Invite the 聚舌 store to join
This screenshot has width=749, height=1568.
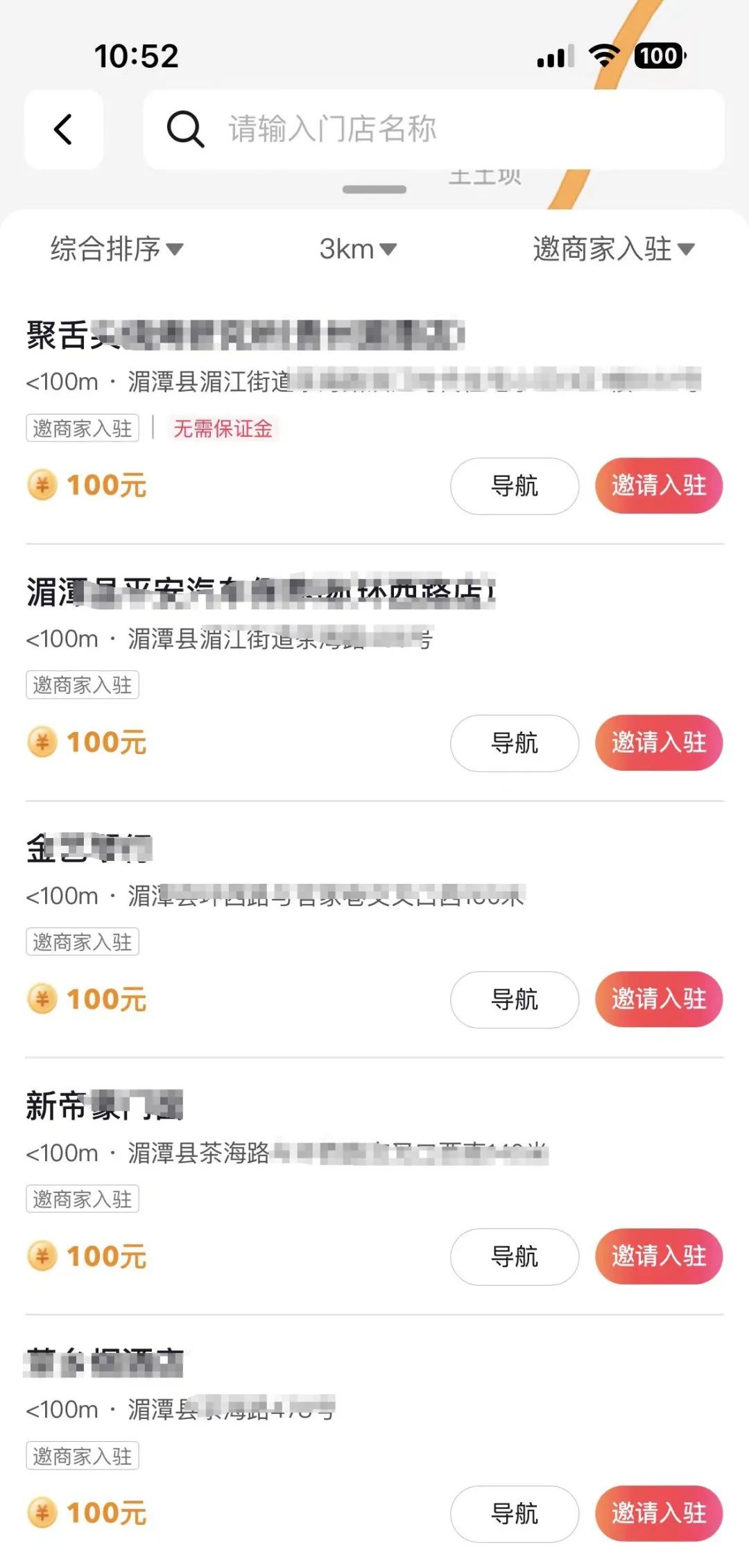[x=659, y=486]
